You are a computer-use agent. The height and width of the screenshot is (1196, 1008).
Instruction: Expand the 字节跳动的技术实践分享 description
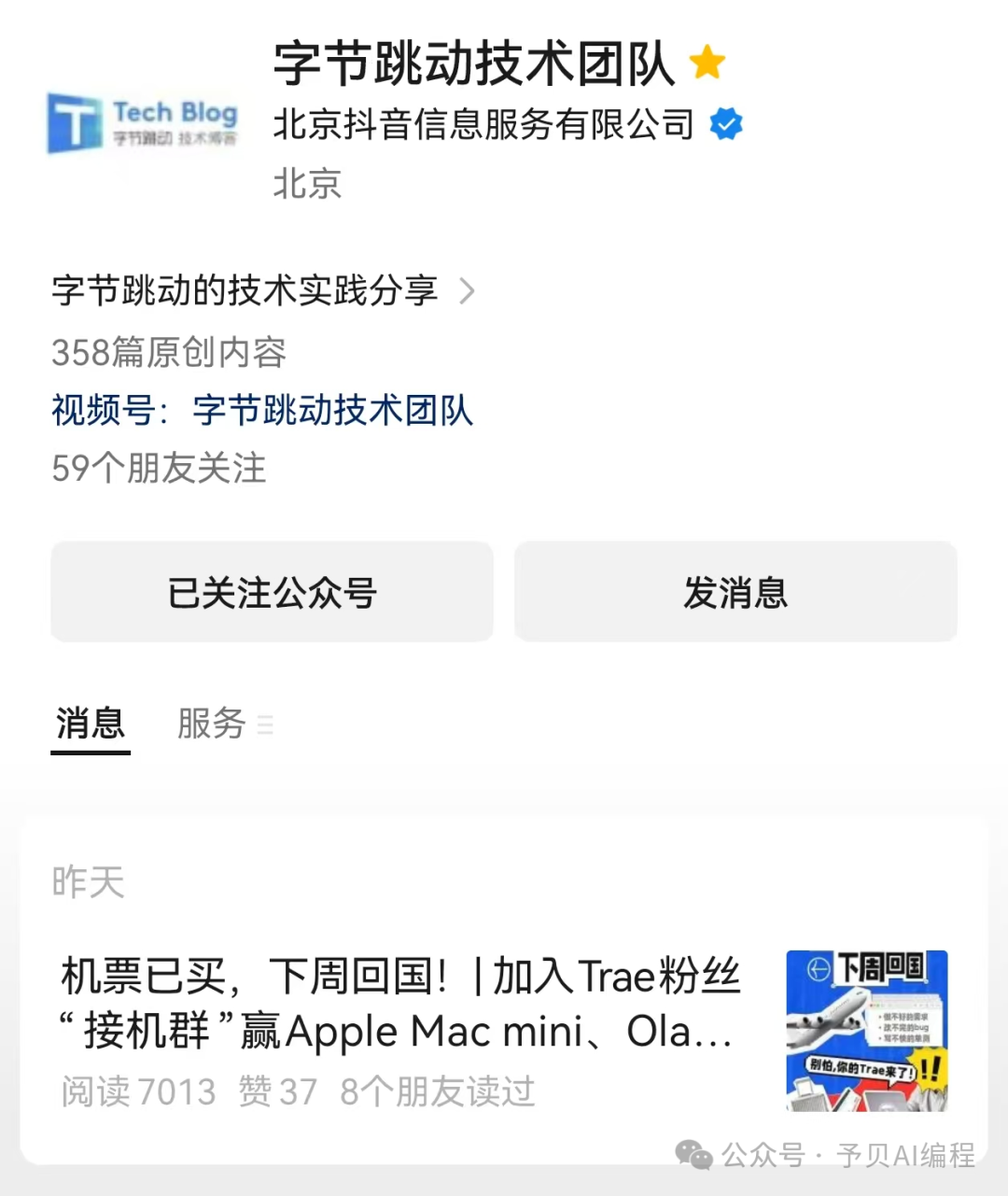click(263, 291)
